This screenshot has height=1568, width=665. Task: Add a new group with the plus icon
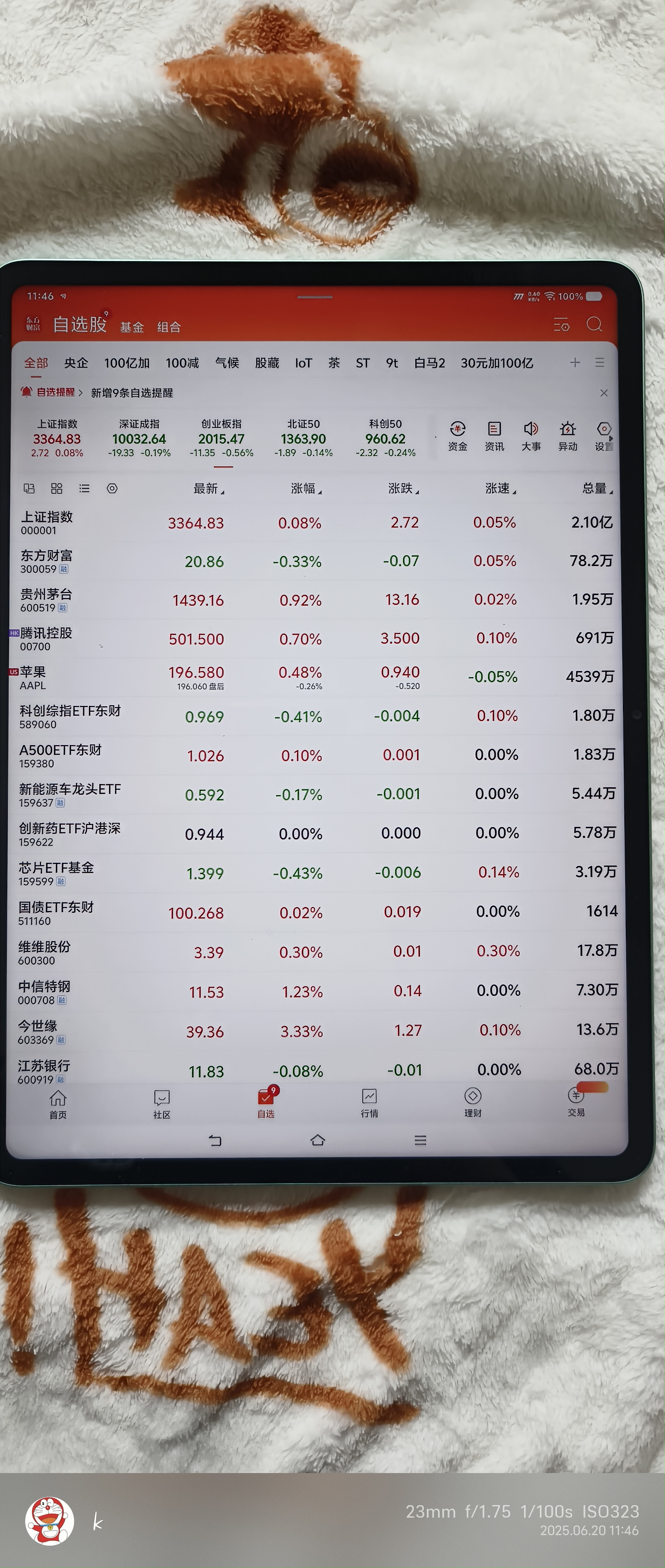click(x=575, y=363)
